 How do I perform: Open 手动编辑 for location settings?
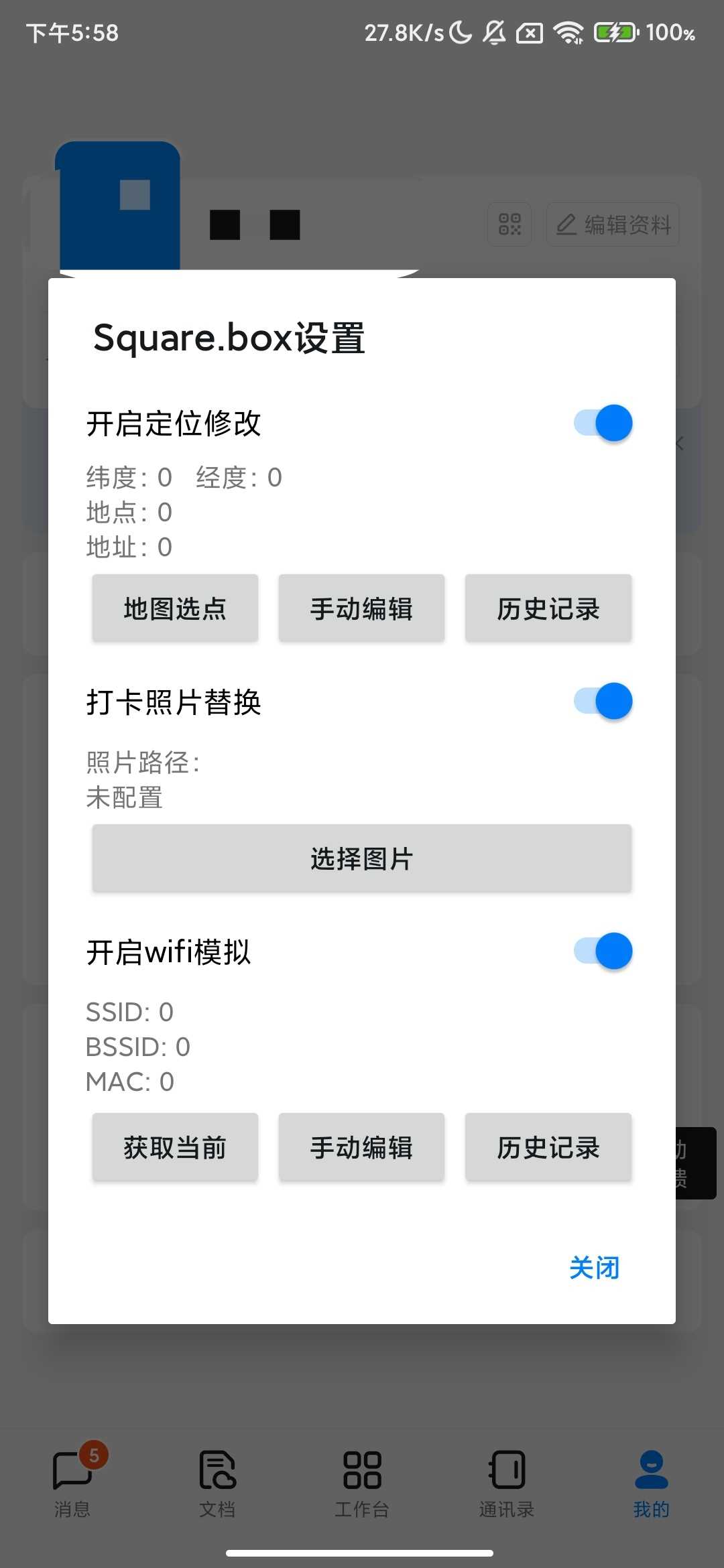tap(361, 608)
